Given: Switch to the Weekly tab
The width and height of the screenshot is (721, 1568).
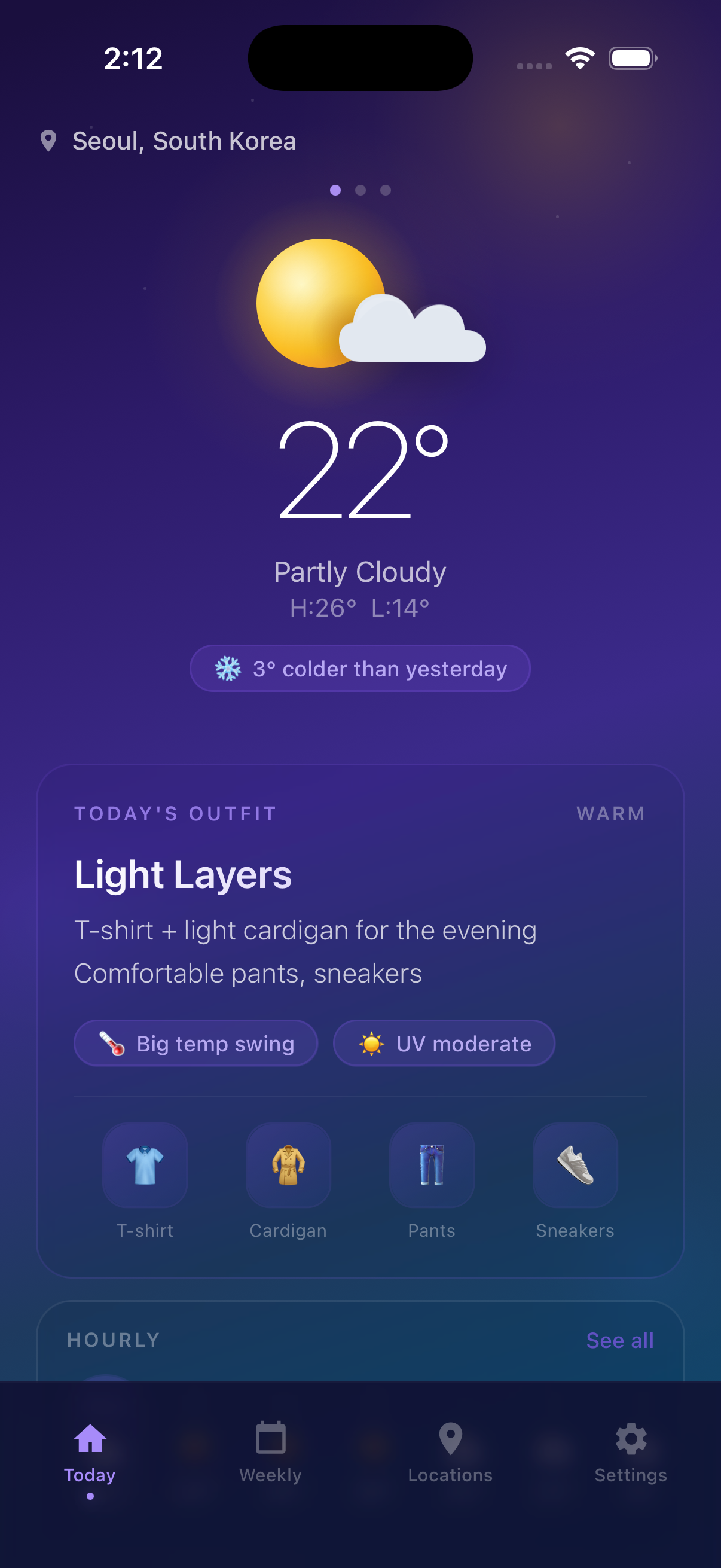Looking at the screenshot, I should [x=271, y=1451].
